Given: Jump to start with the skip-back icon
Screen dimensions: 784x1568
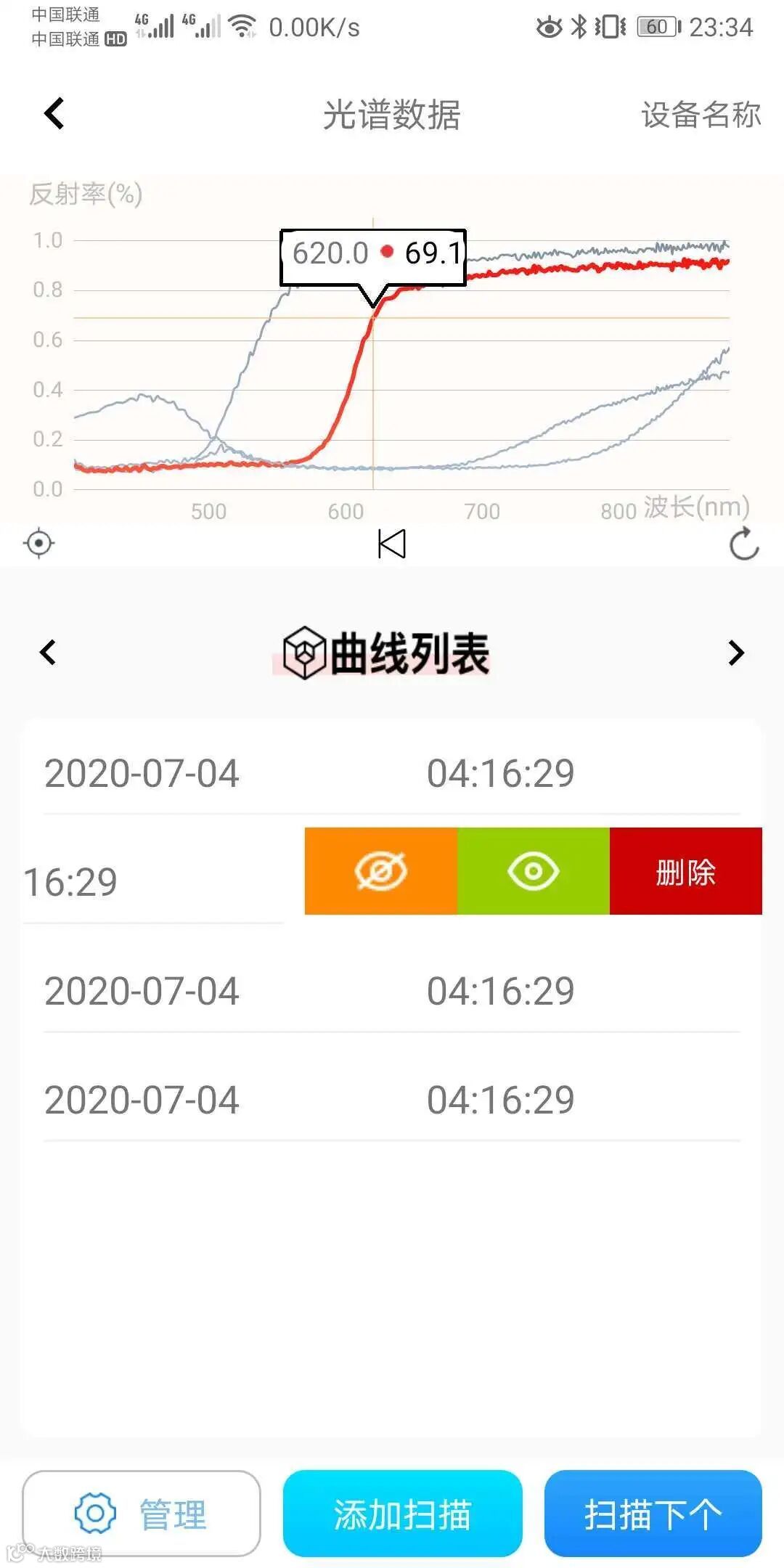Looking at the screenshot, I should click(391, 544).
